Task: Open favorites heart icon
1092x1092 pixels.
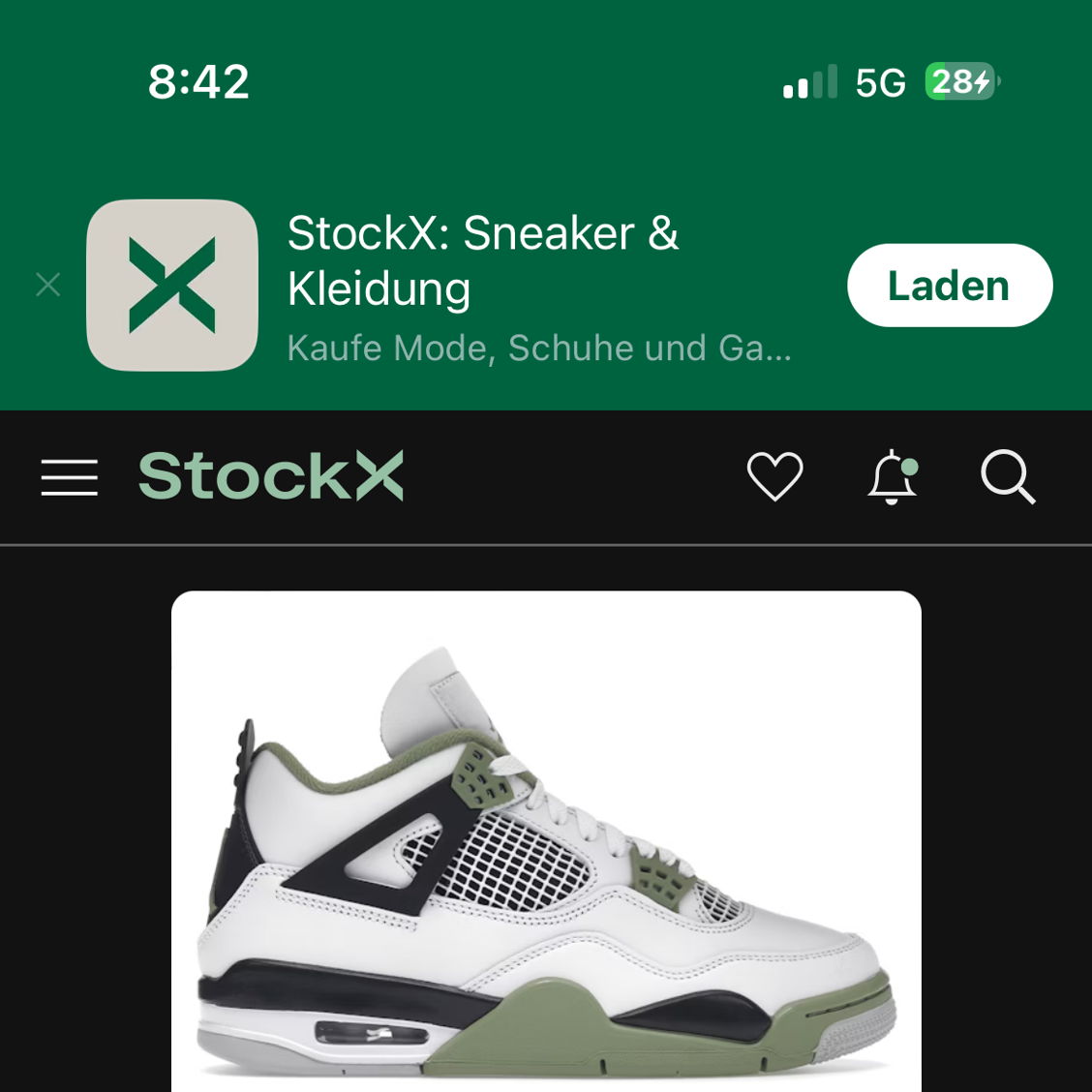Action: (774, 476)
